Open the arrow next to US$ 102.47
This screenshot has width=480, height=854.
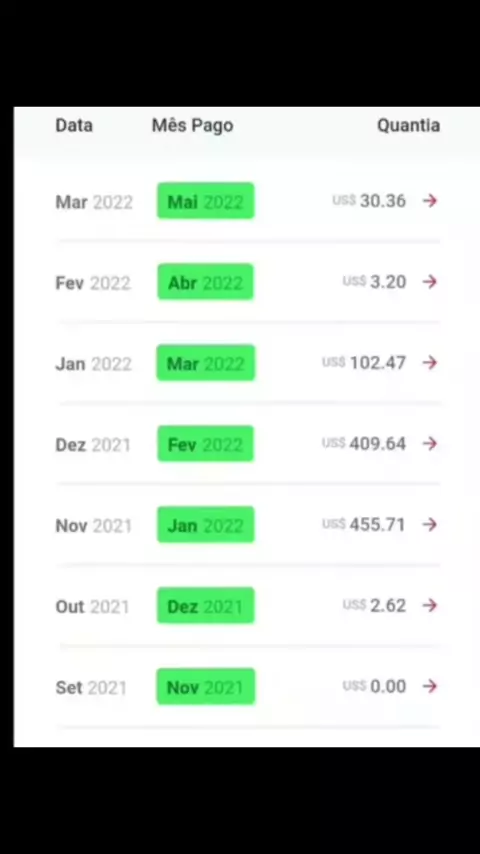pos(430,362)
